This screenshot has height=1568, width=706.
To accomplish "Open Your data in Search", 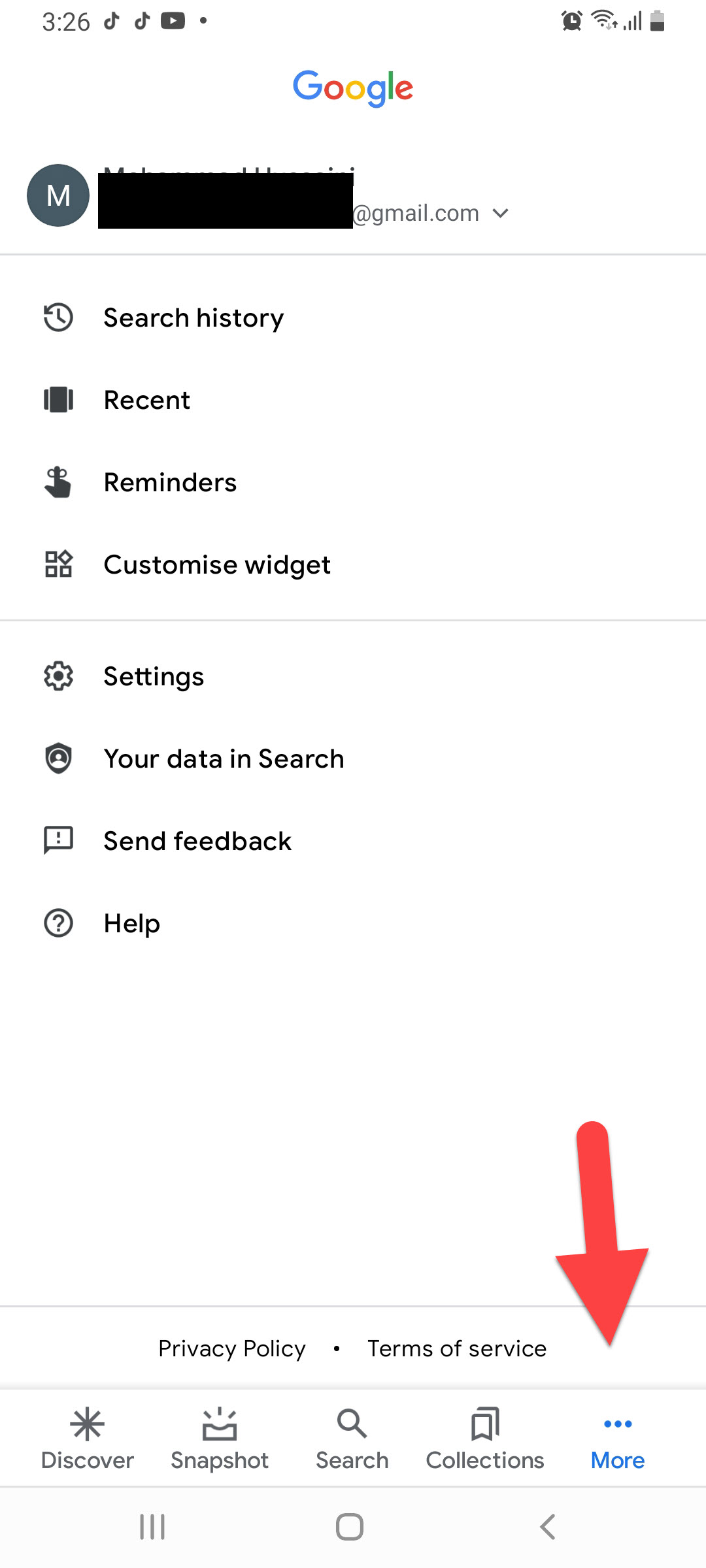I will coord(224,759).
